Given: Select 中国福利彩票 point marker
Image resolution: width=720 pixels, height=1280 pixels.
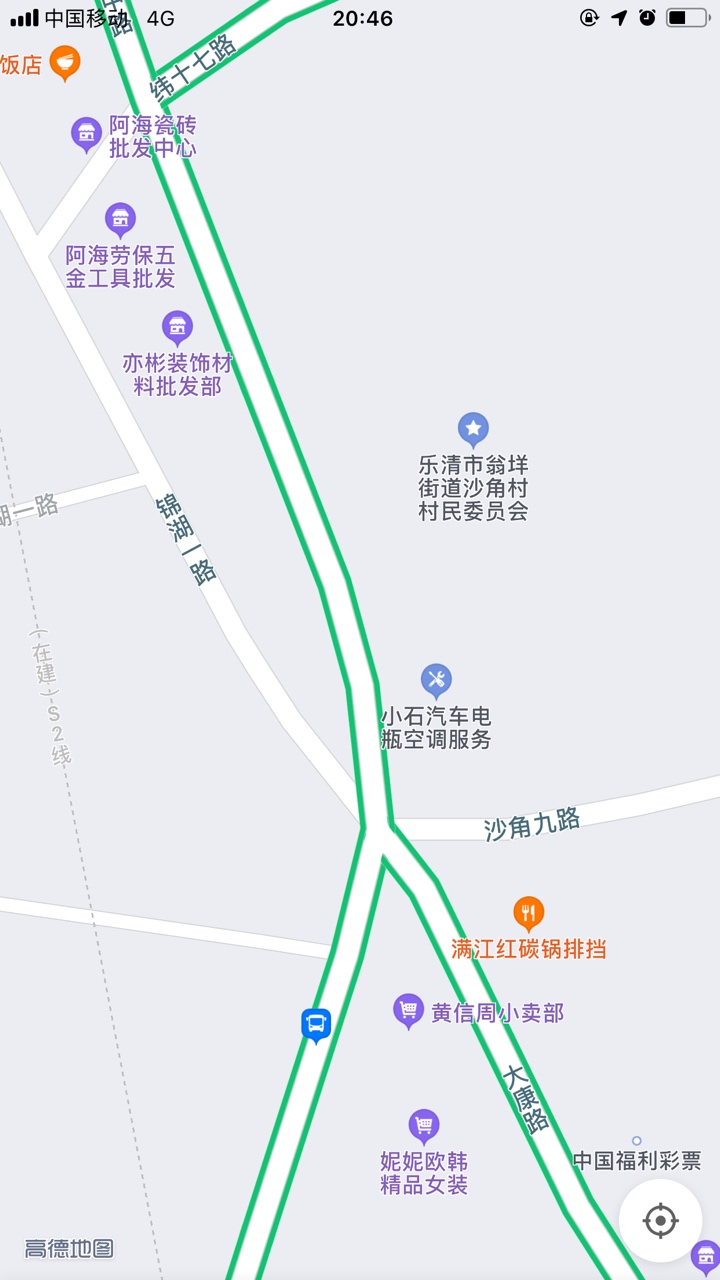Looking at the screenshot, I should [x=637, y=1141].
